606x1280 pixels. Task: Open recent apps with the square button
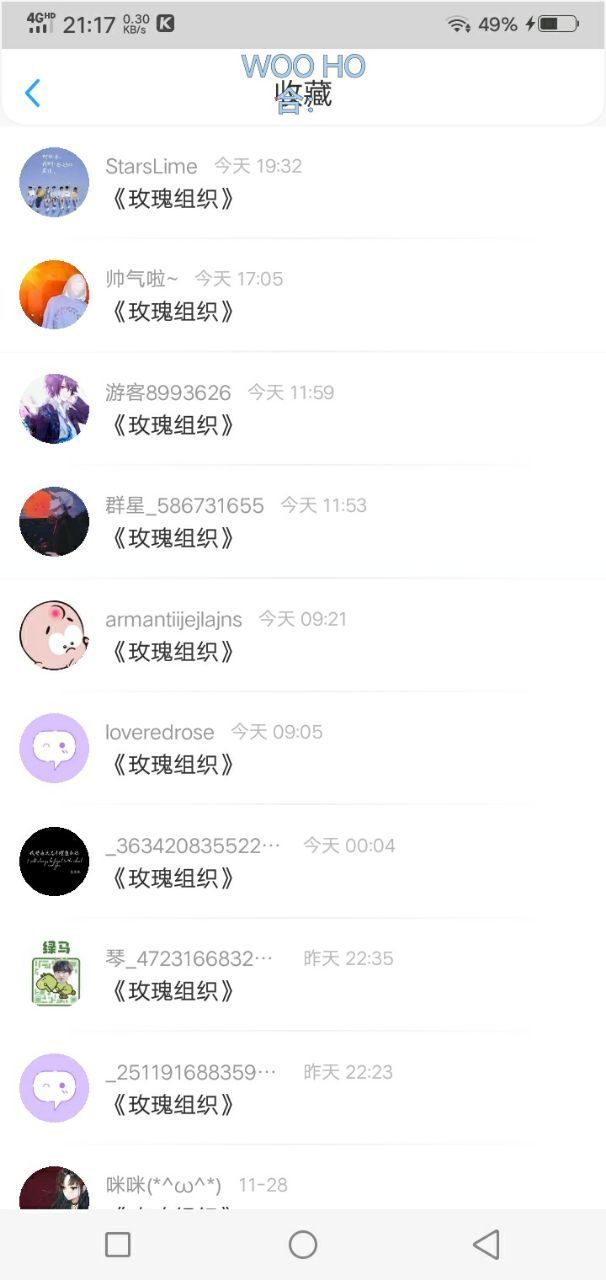click(118, 1244)
